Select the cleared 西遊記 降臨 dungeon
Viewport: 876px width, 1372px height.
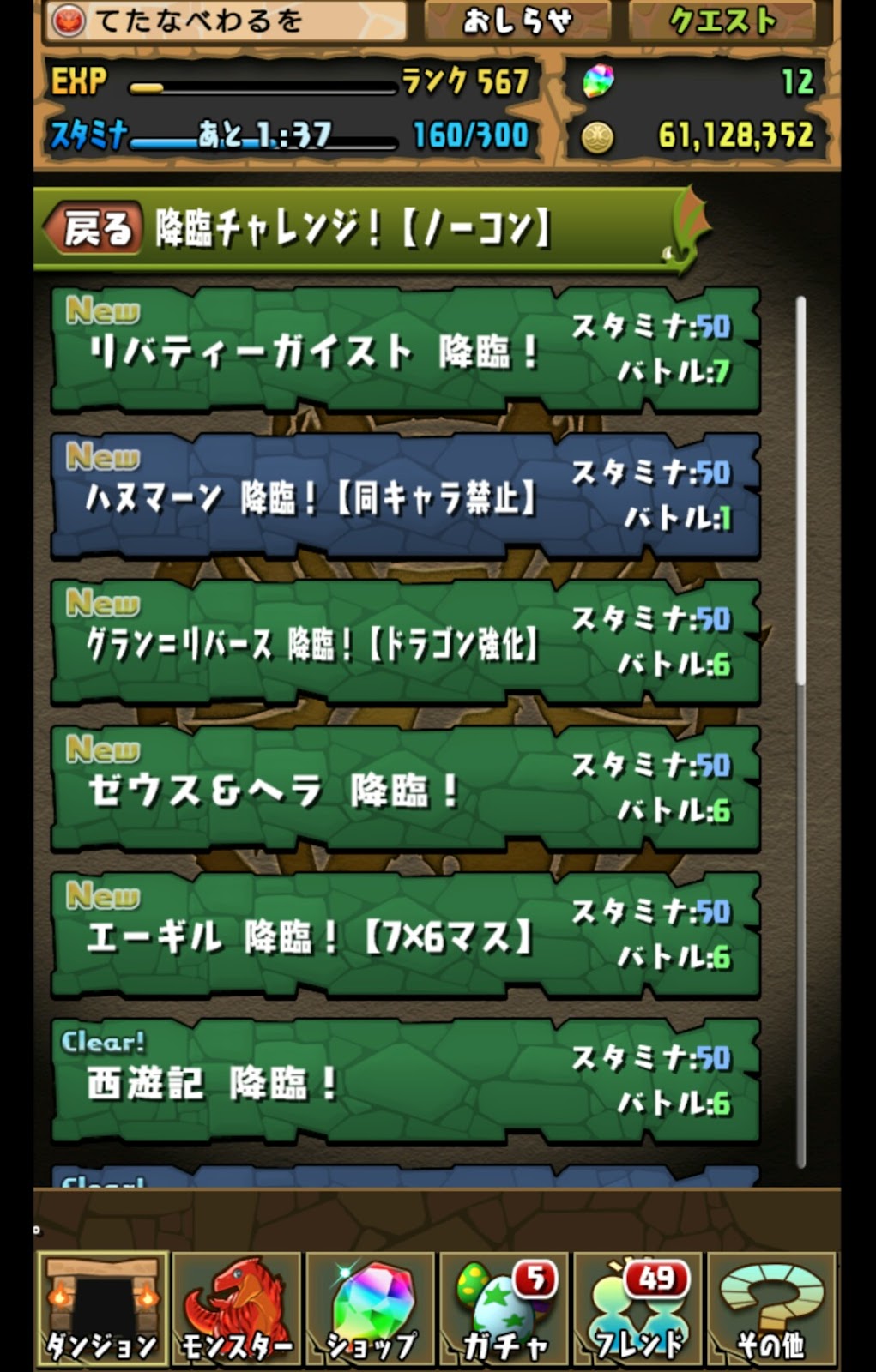(x=405, y=1081)
